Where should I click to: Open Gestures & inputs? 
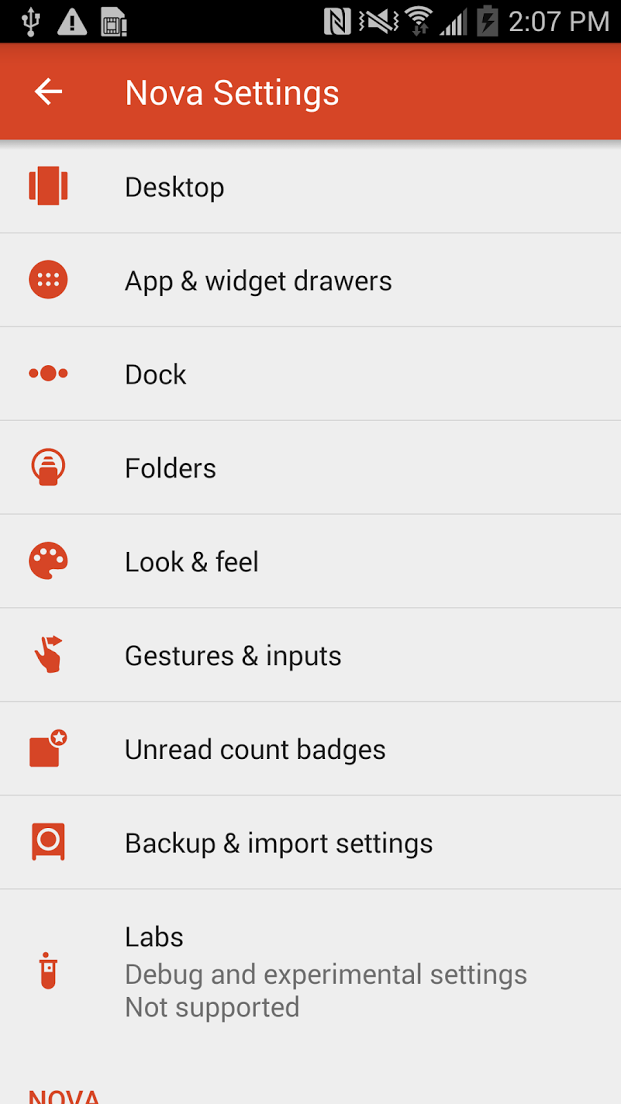point(310,655)
